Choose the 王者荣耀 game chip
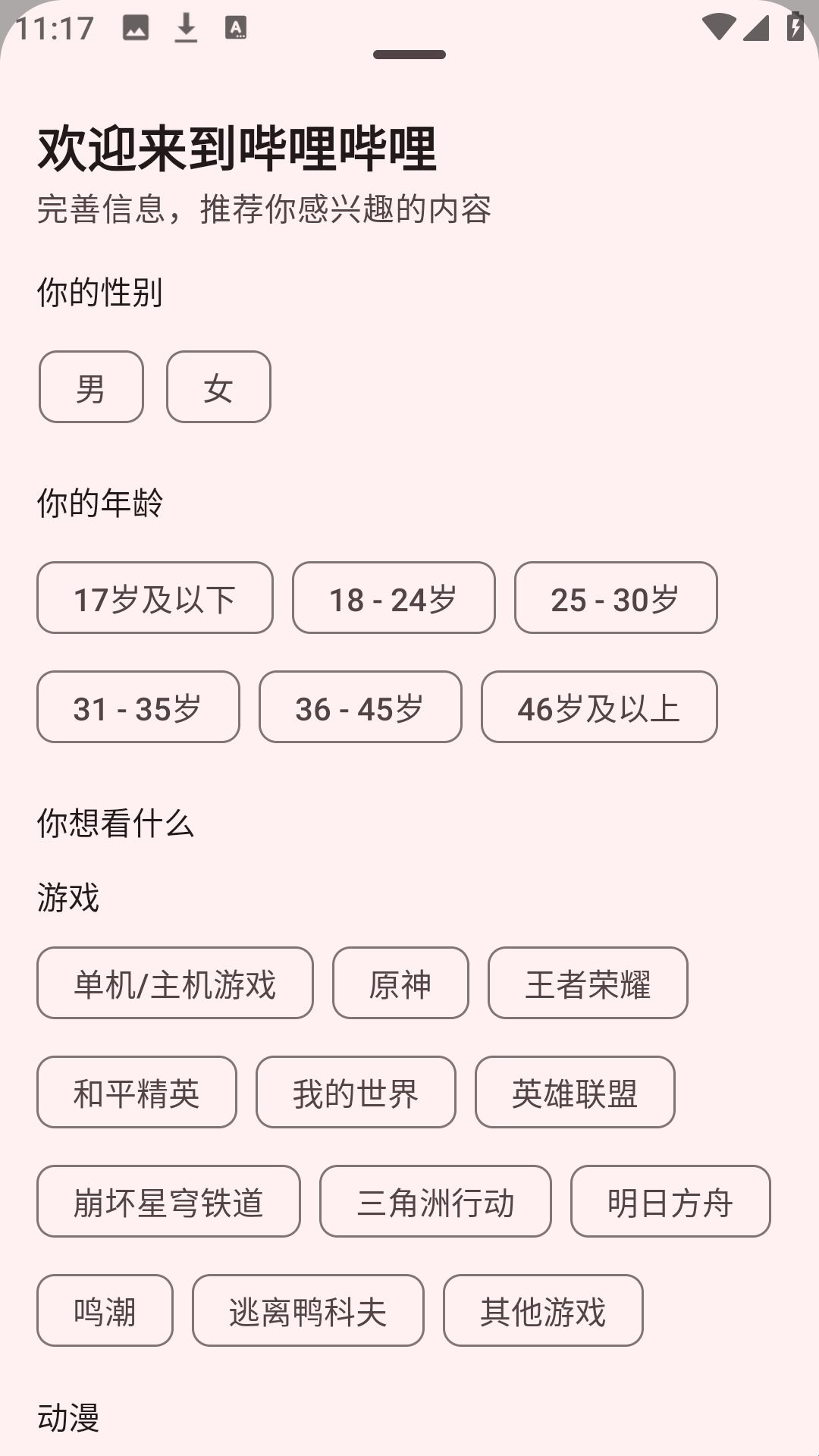This screenshot has height=1456, width=819. (588, 983)
